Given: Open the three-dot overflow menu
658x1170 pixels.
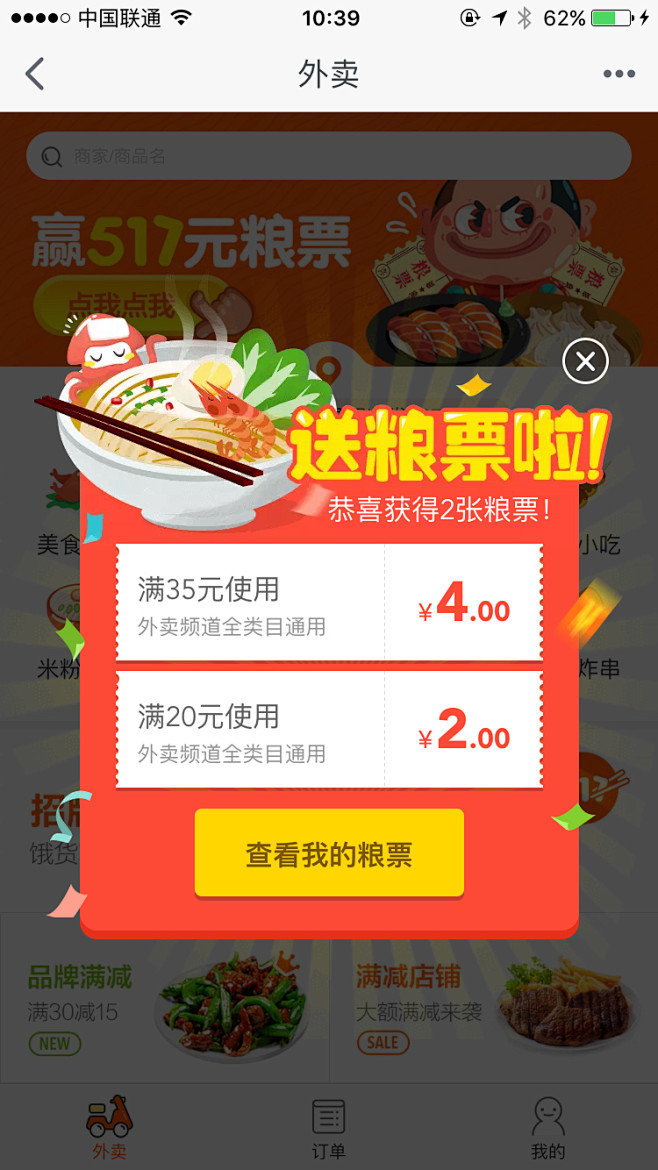Looking at the screenshot, I should tap(618, 74).
